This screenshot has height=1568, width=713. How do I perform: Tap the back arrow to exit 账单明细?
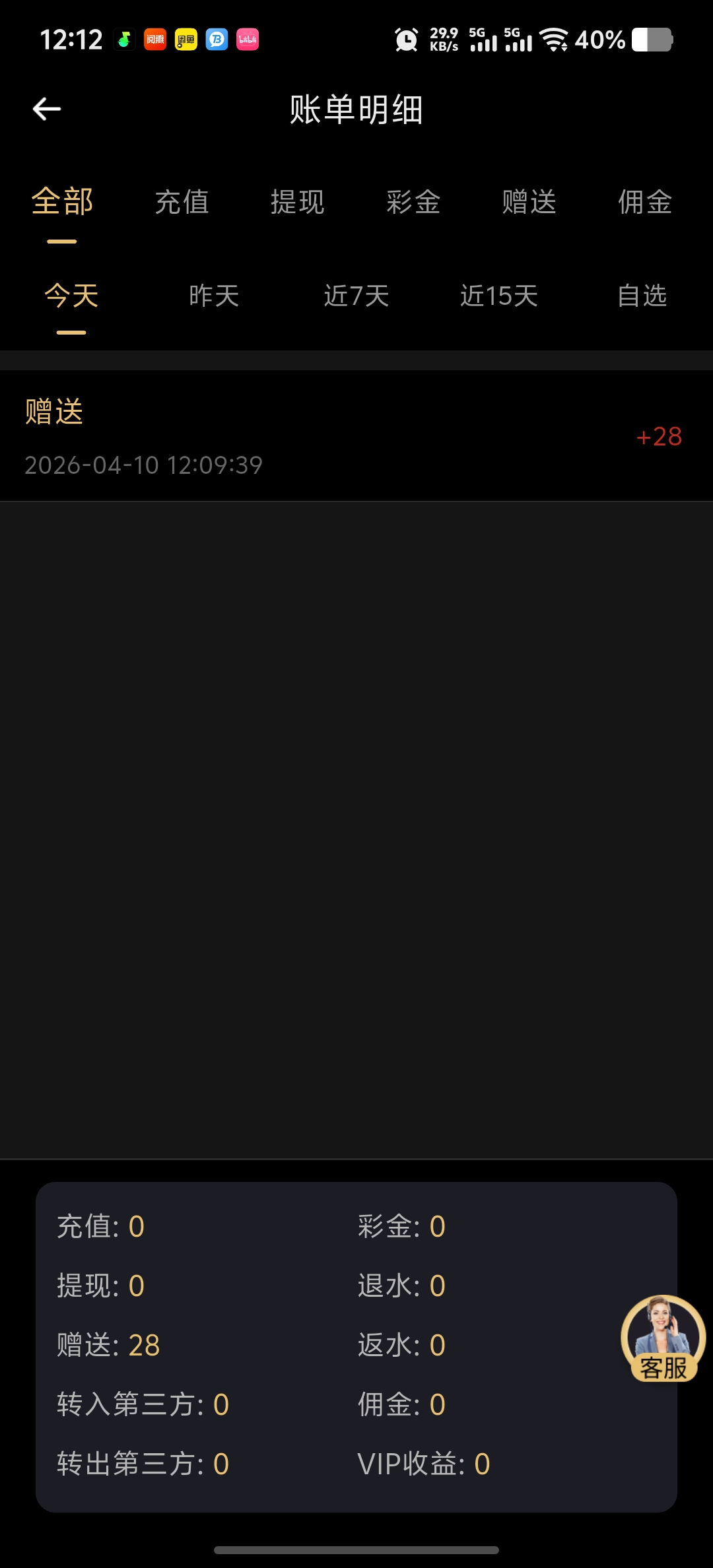coord(45,109)
